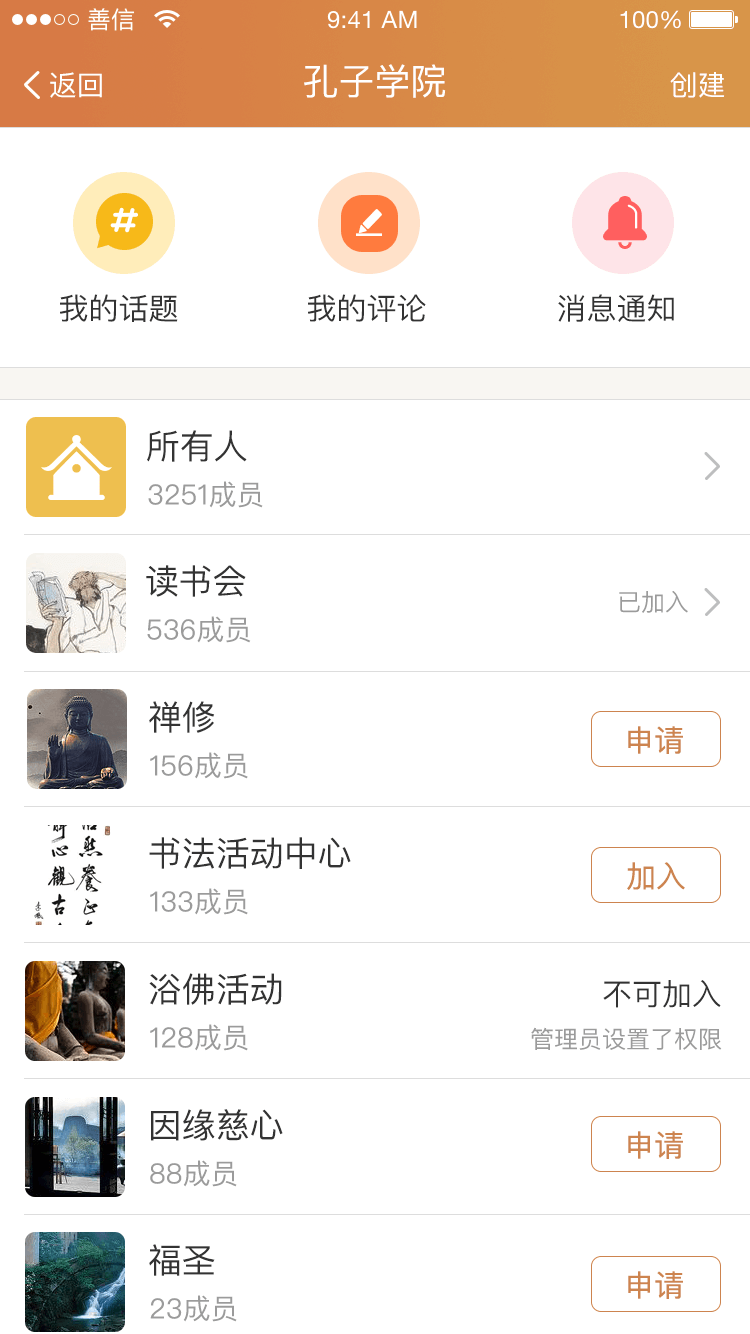
Task: Tap the 禅修 Buddha statue icon
Action: pos(76,739)
